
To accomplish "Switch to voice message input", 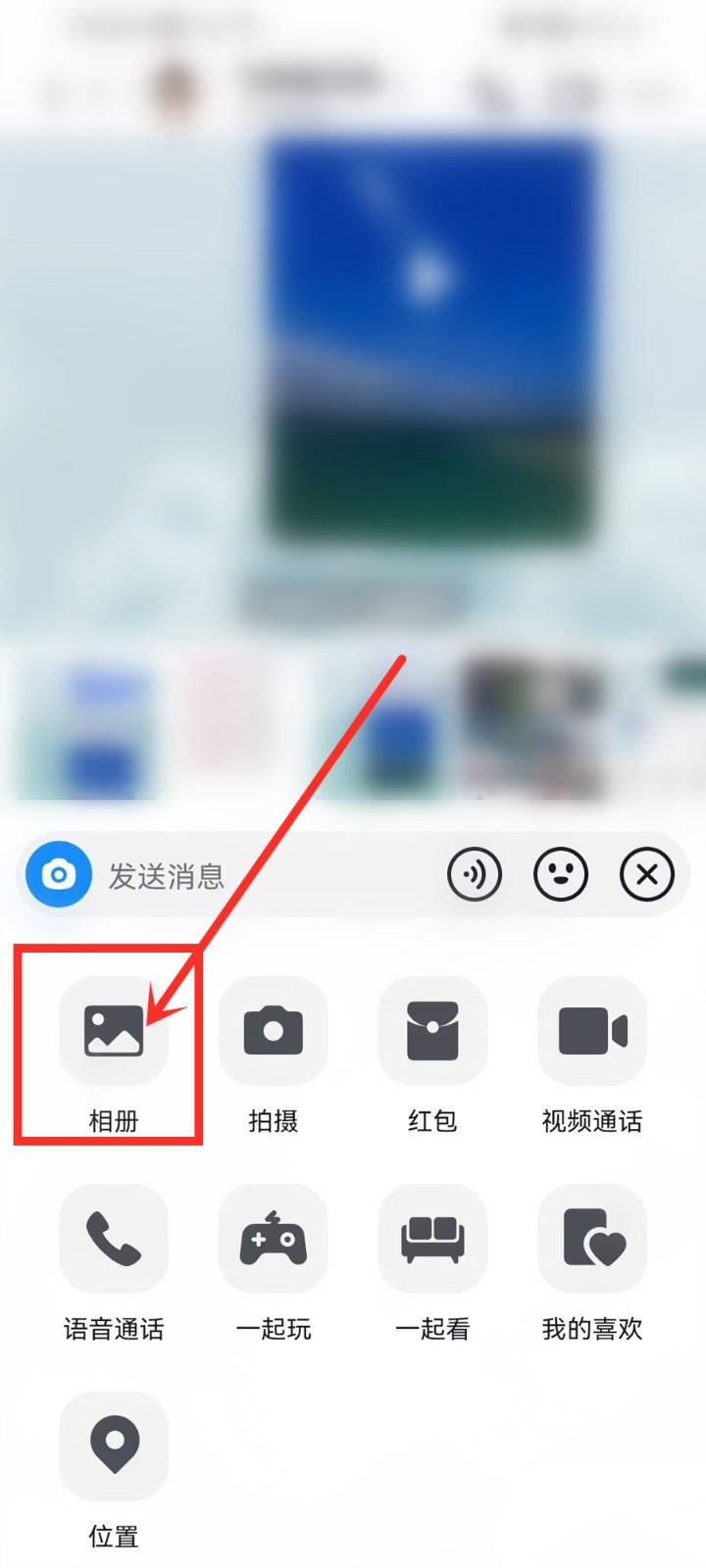I will tap(475, 874).
